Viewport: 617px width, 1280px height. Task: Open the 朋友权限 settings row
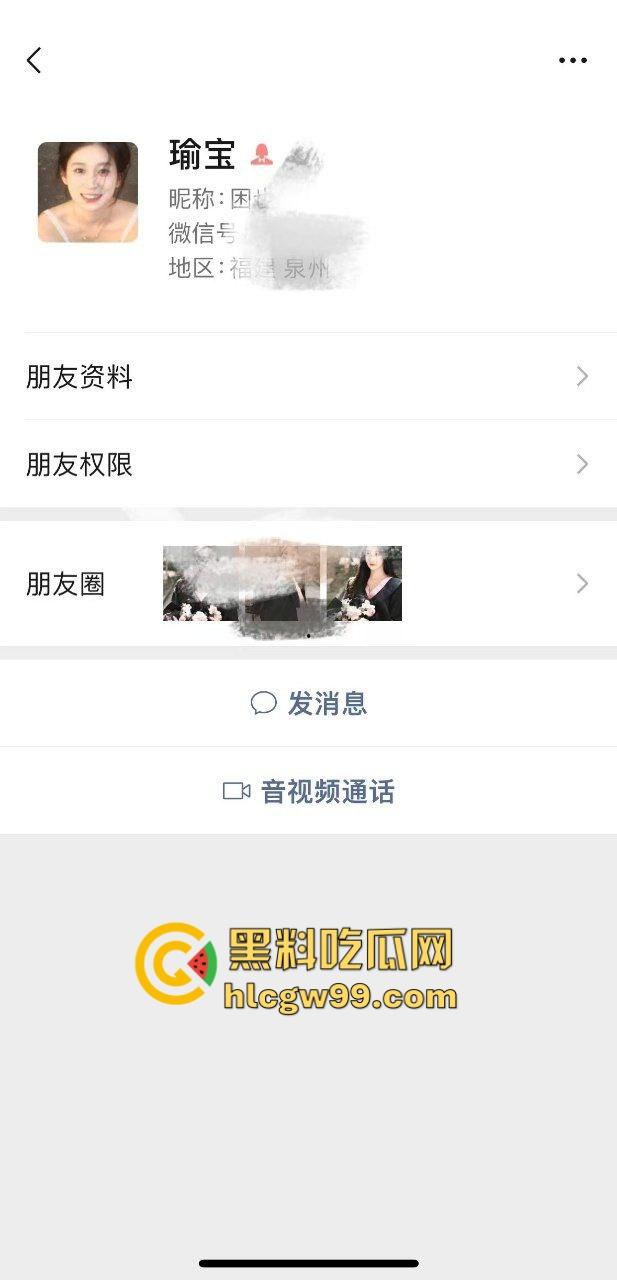(x=308, y=465)
